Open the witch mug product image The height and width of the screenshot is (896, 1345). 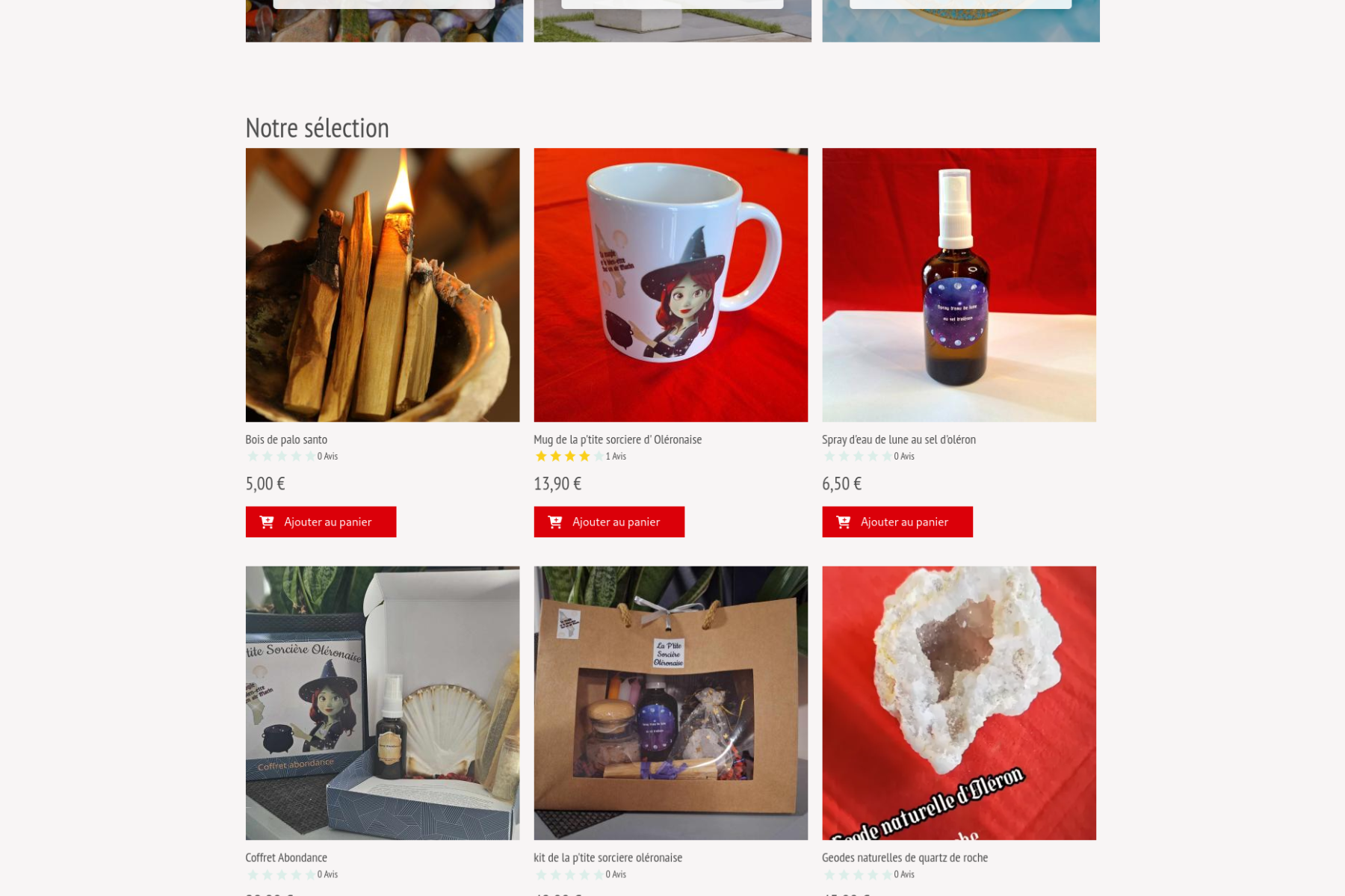click(x=670, y=285)
